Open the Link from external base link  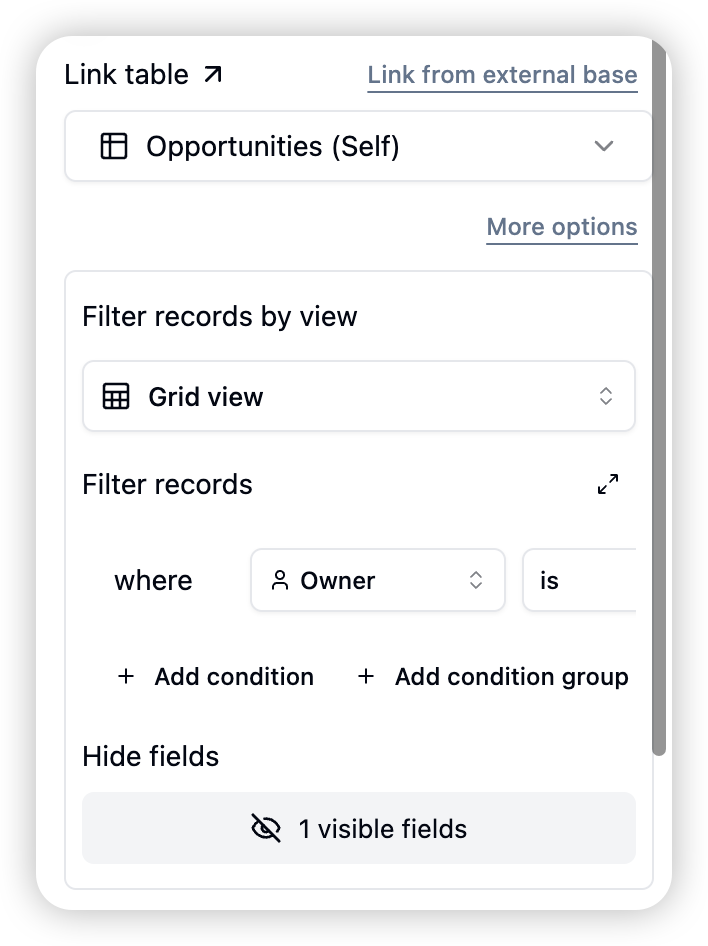(x=502, y=75)
